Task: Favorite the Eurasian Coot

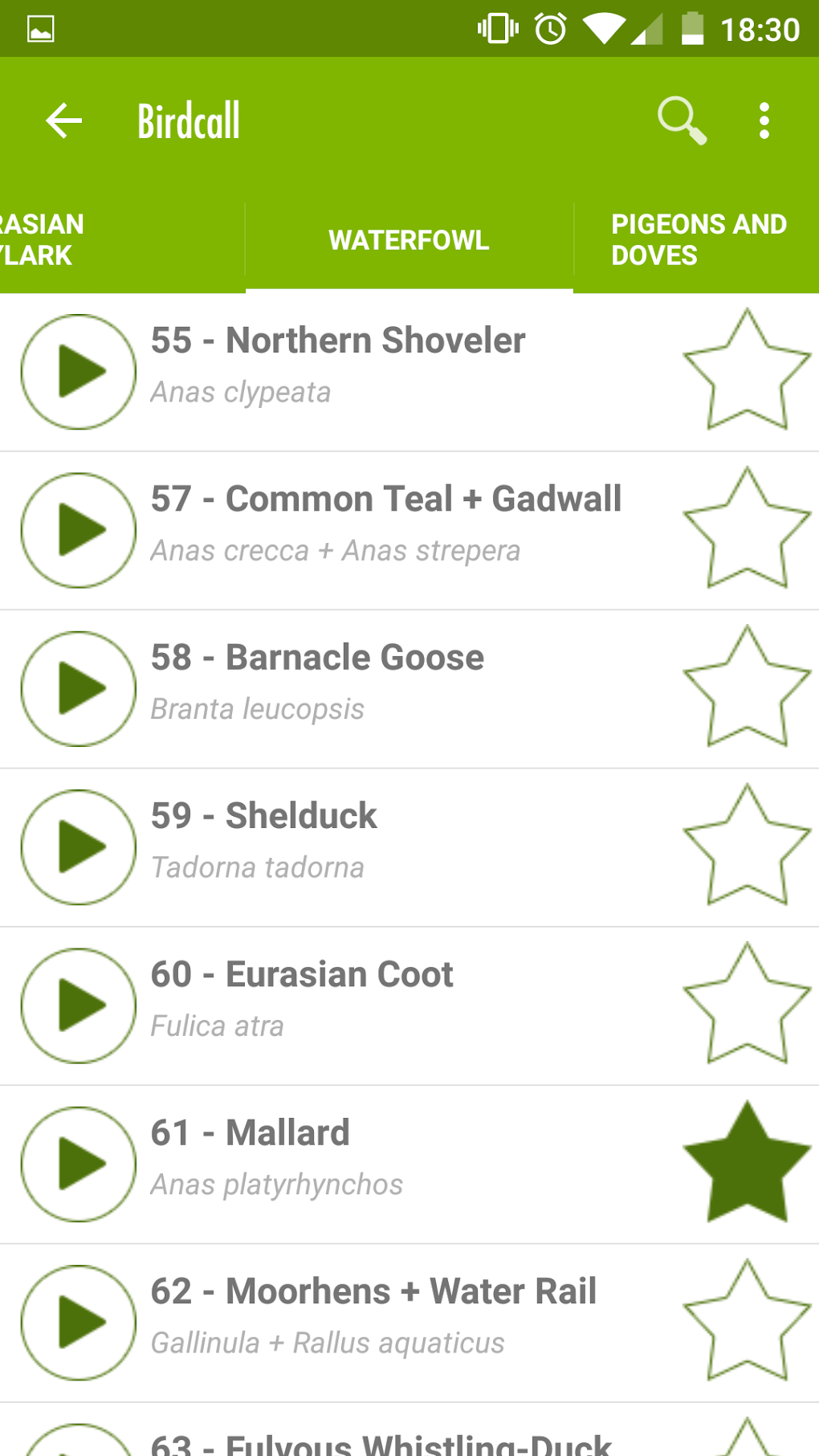Action: point(747,1005)
